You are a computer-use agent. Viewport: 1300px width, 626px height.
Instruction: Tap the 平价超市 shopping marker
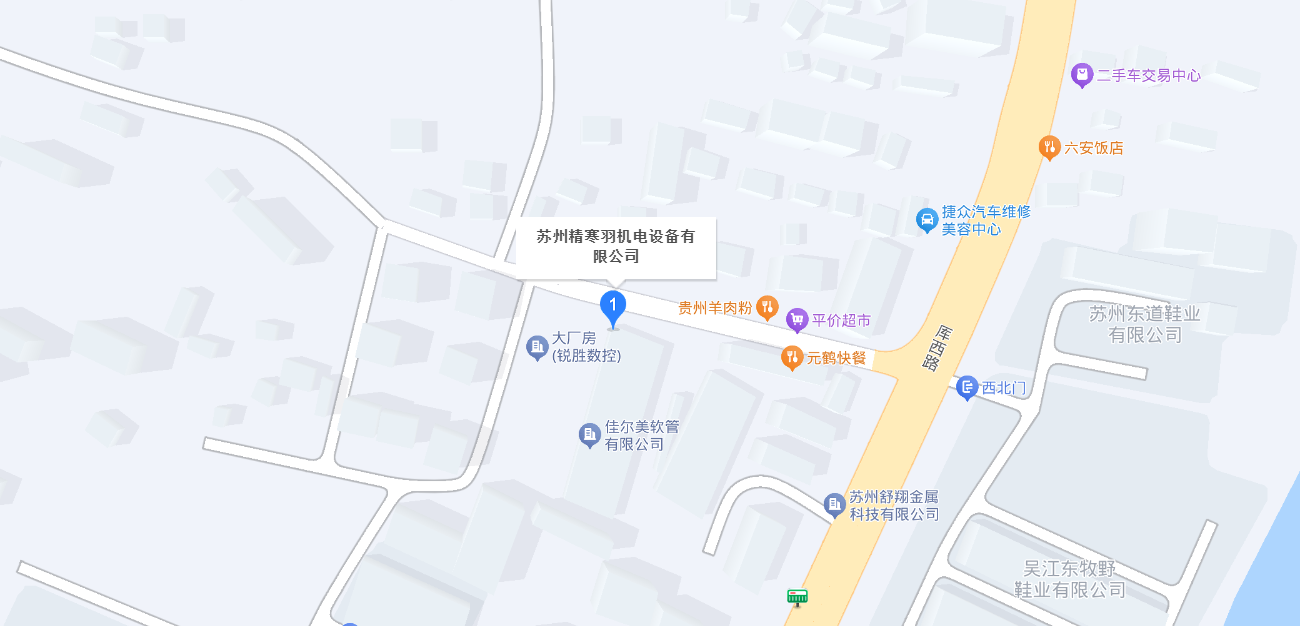[797, 320]
